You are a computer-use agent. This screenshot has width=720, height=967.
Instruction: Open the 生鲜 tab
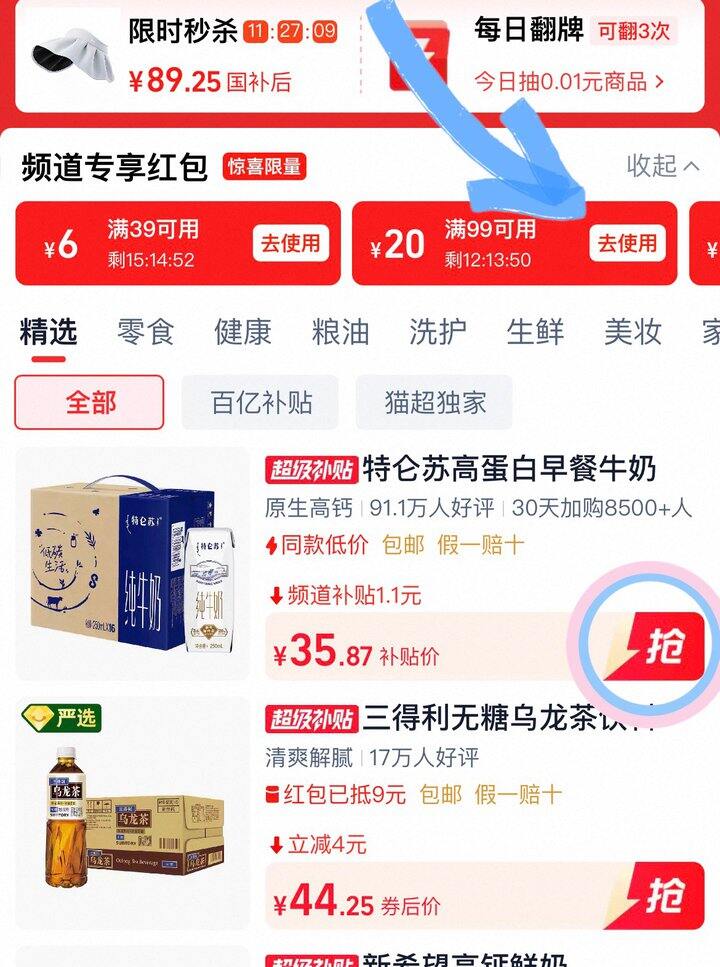(535, 332)
